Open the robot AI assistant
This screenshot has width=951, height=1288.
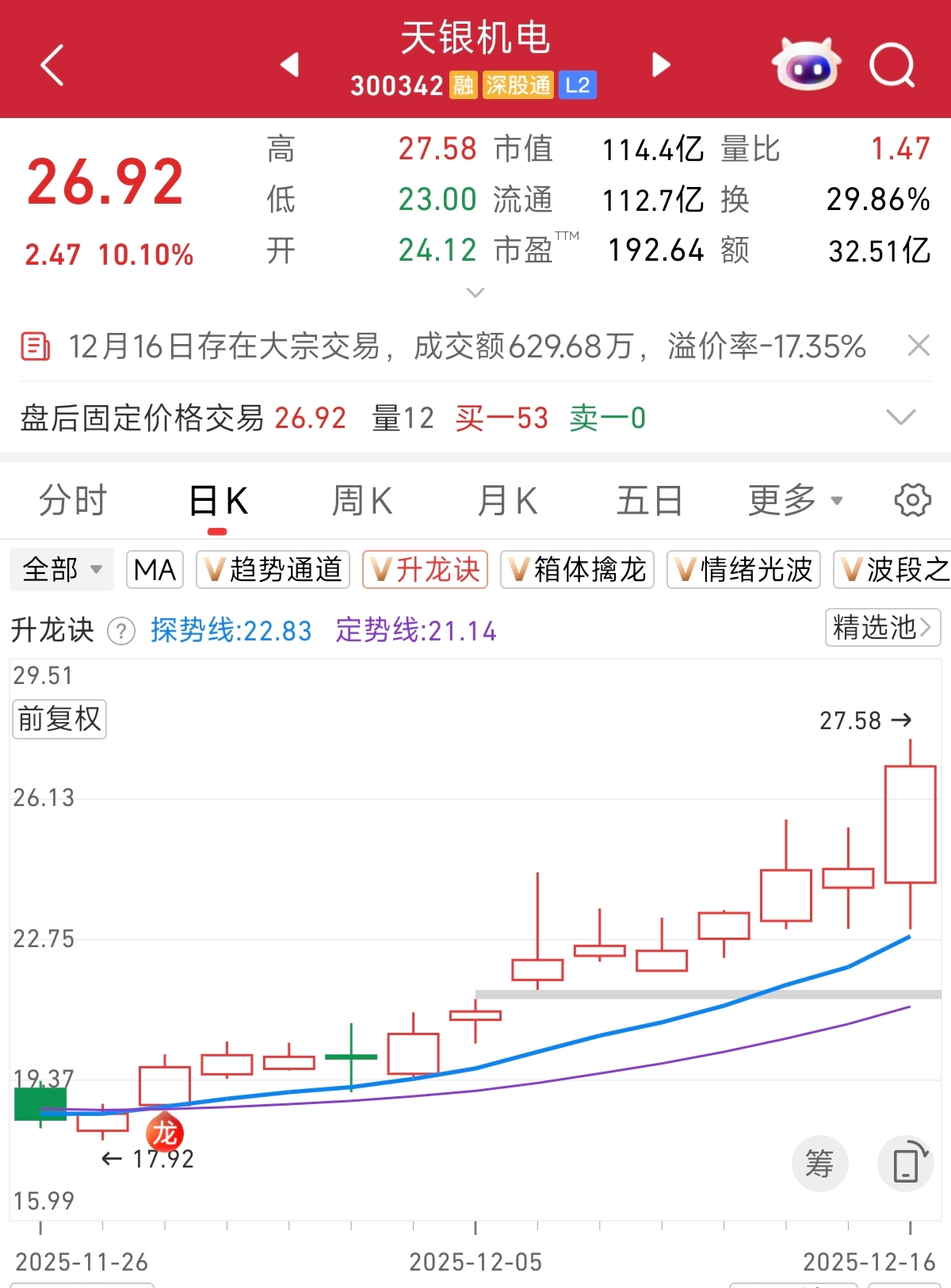(x=807, y=65)
